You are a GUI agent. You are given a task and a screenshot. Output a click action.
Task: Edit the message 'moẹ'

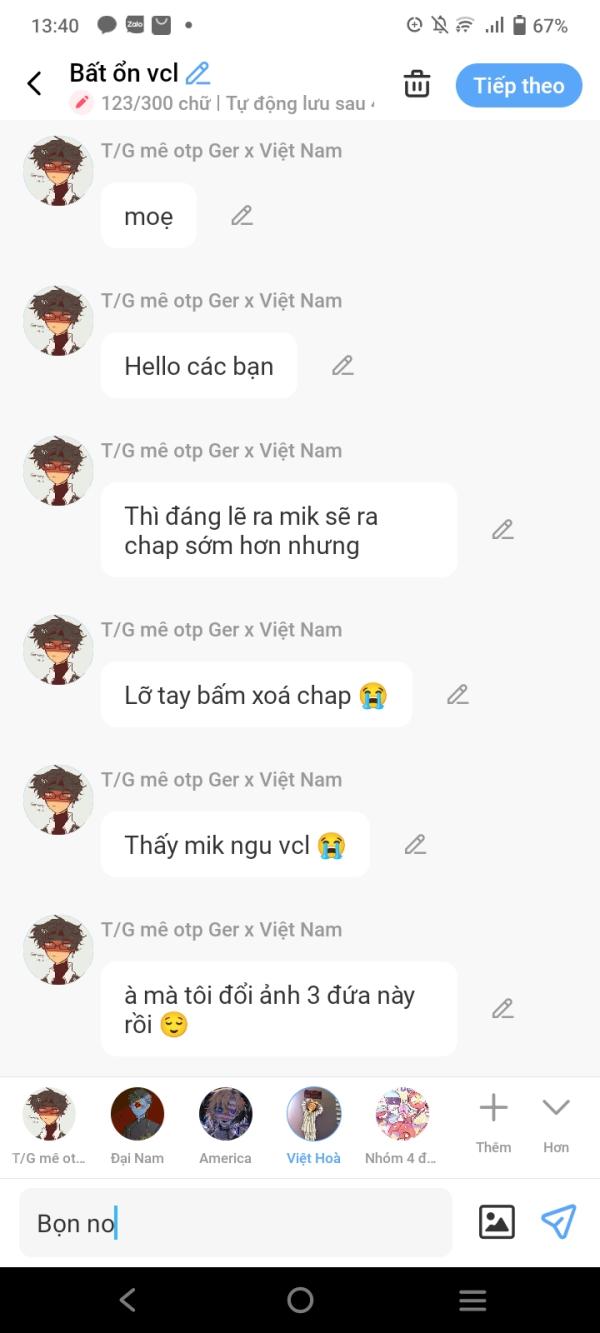(242, 216)
